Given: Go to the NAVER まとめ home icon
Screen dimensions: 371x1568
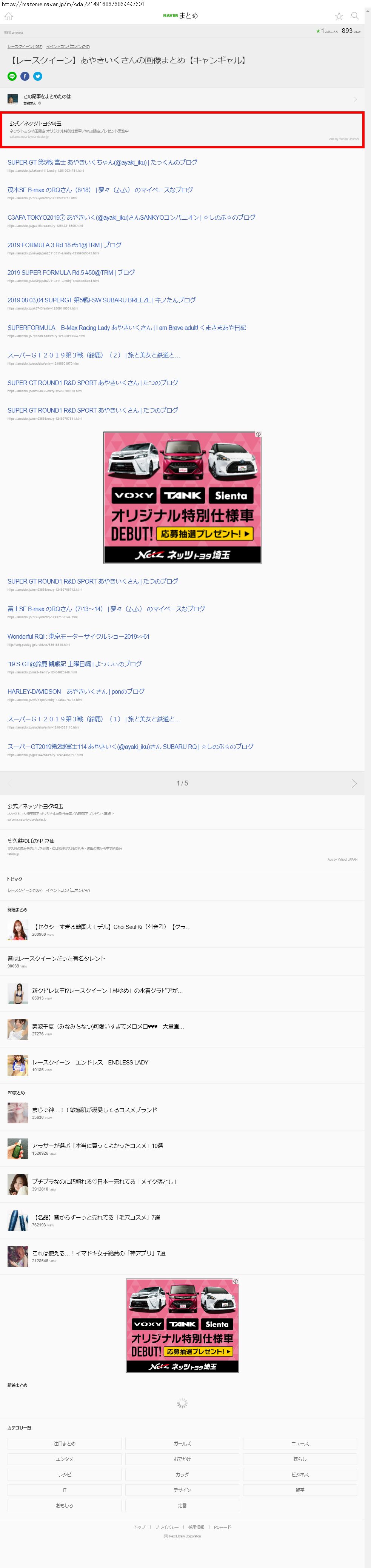Looking at the screenshot, I should (x=9, y=17).
